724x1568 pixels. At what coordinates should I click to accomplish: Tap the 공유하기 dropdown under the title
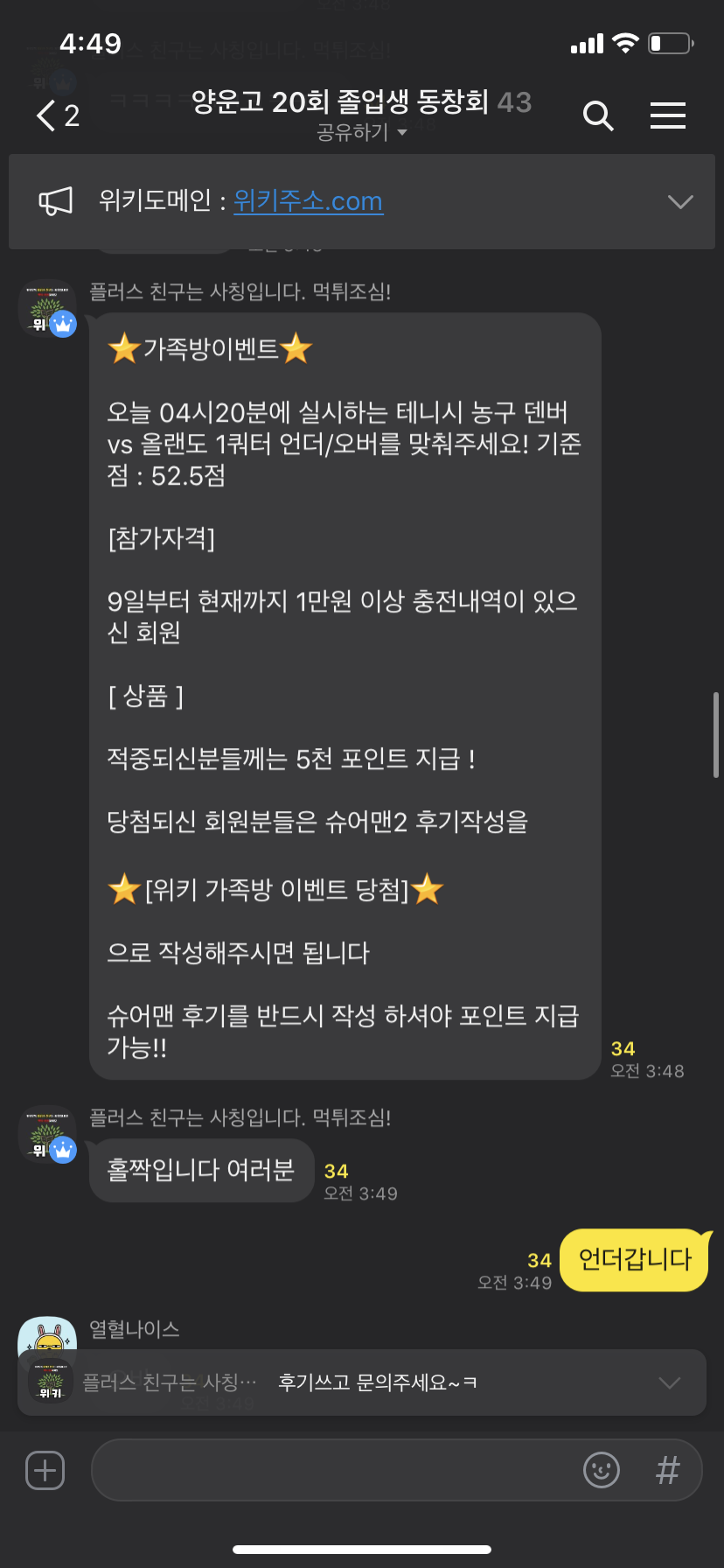coord(362,132)
